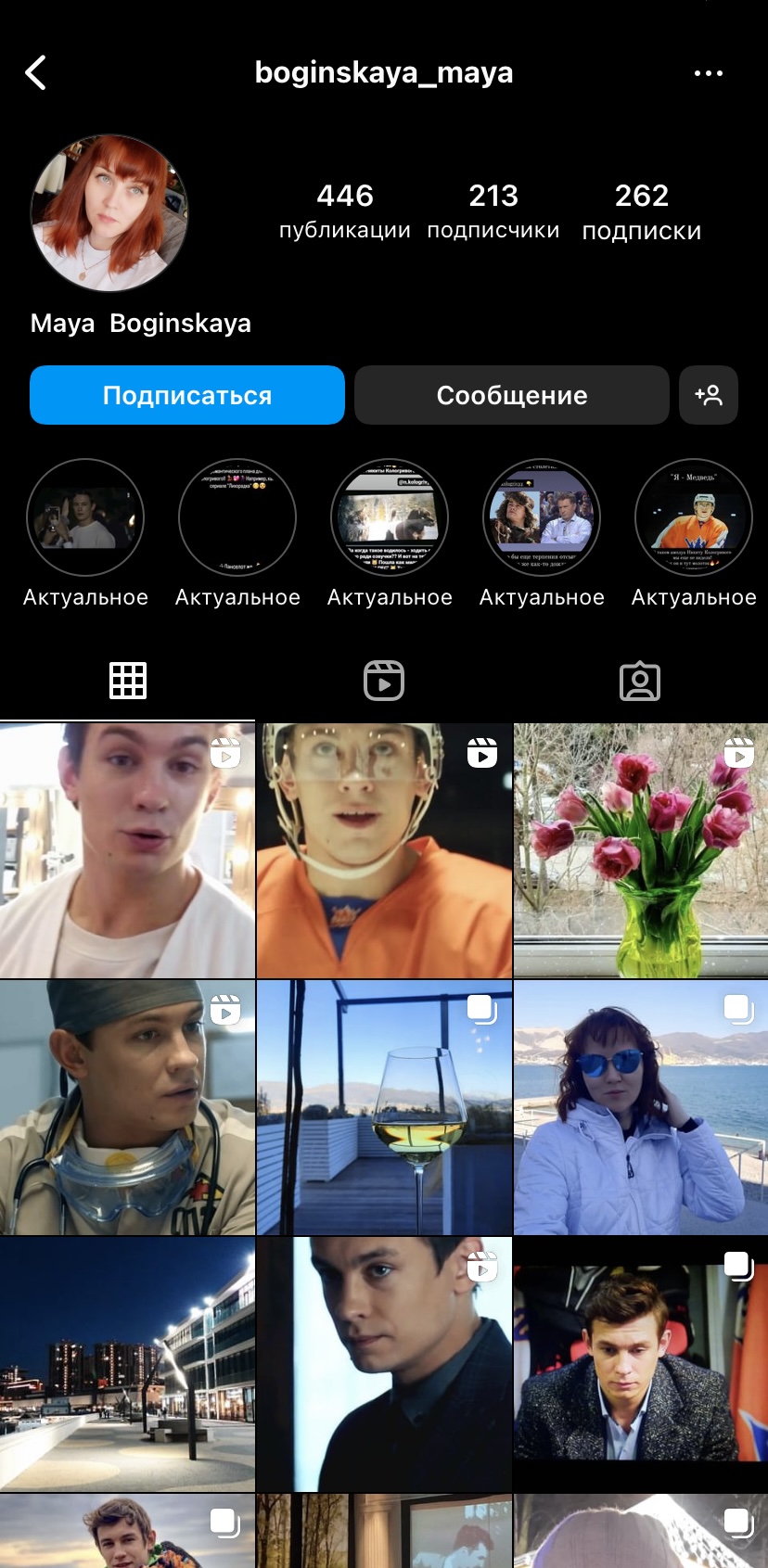Open the post with a wine glass
The height and width of the screenshot is (1568, 768).
(384, 1107)
